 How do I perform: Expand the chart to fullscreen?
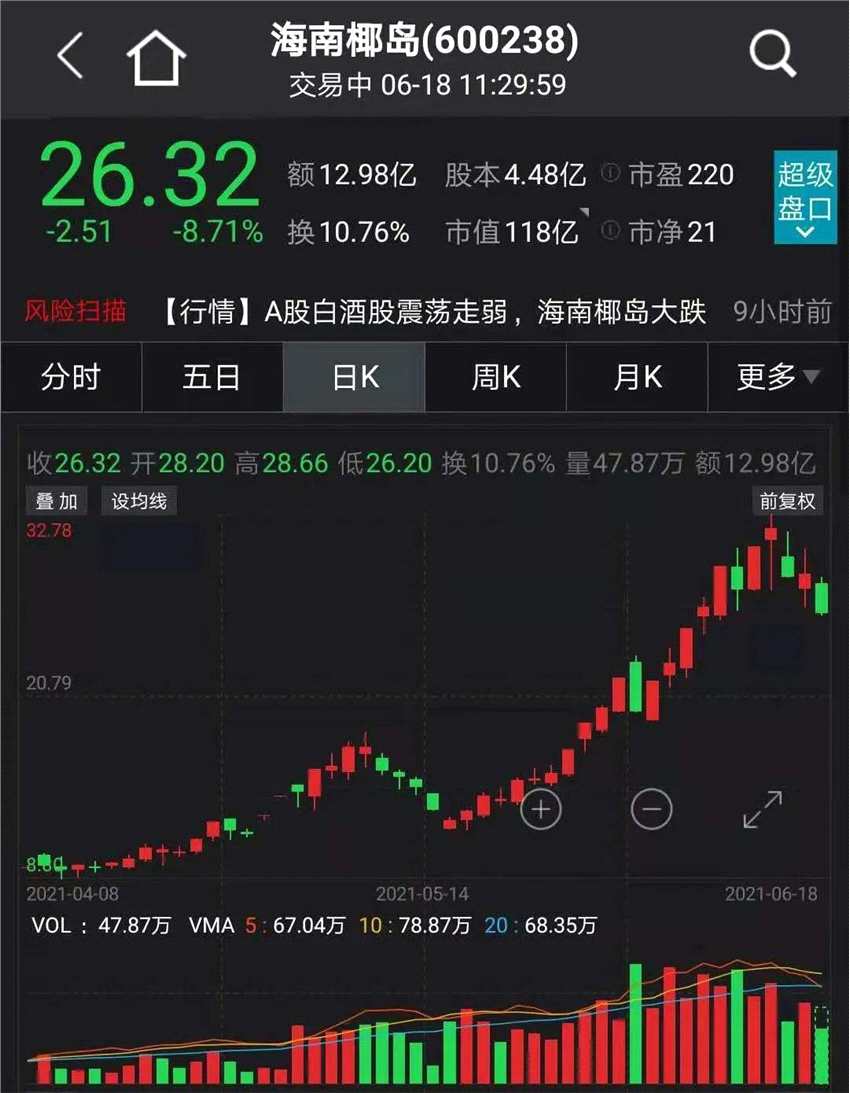pyautogui.click(x=762, y=808)
